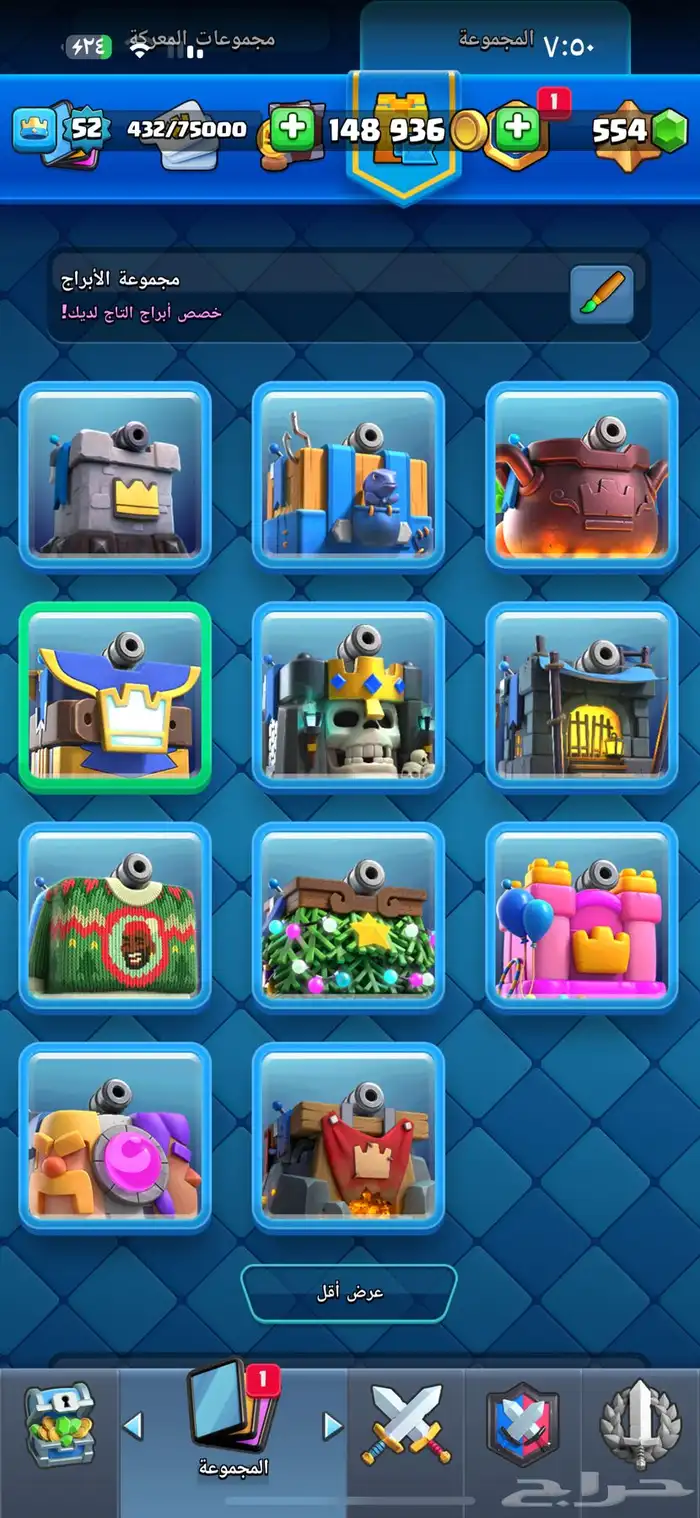
Task: Select the blue and orange fishing tower skin
Action: tap(348, 476)
